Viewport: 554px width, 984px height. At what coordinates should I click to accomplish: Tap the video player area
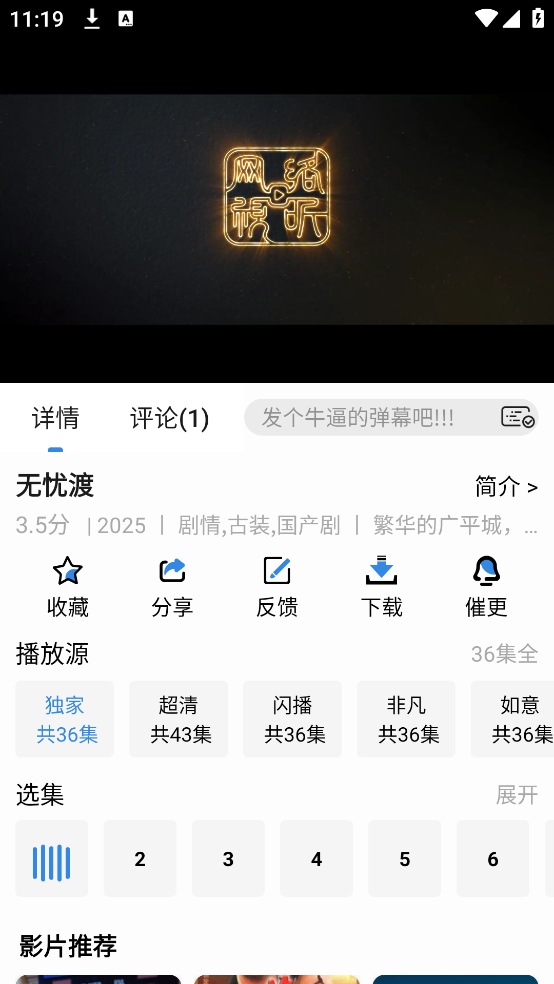(x=277, y=210)
